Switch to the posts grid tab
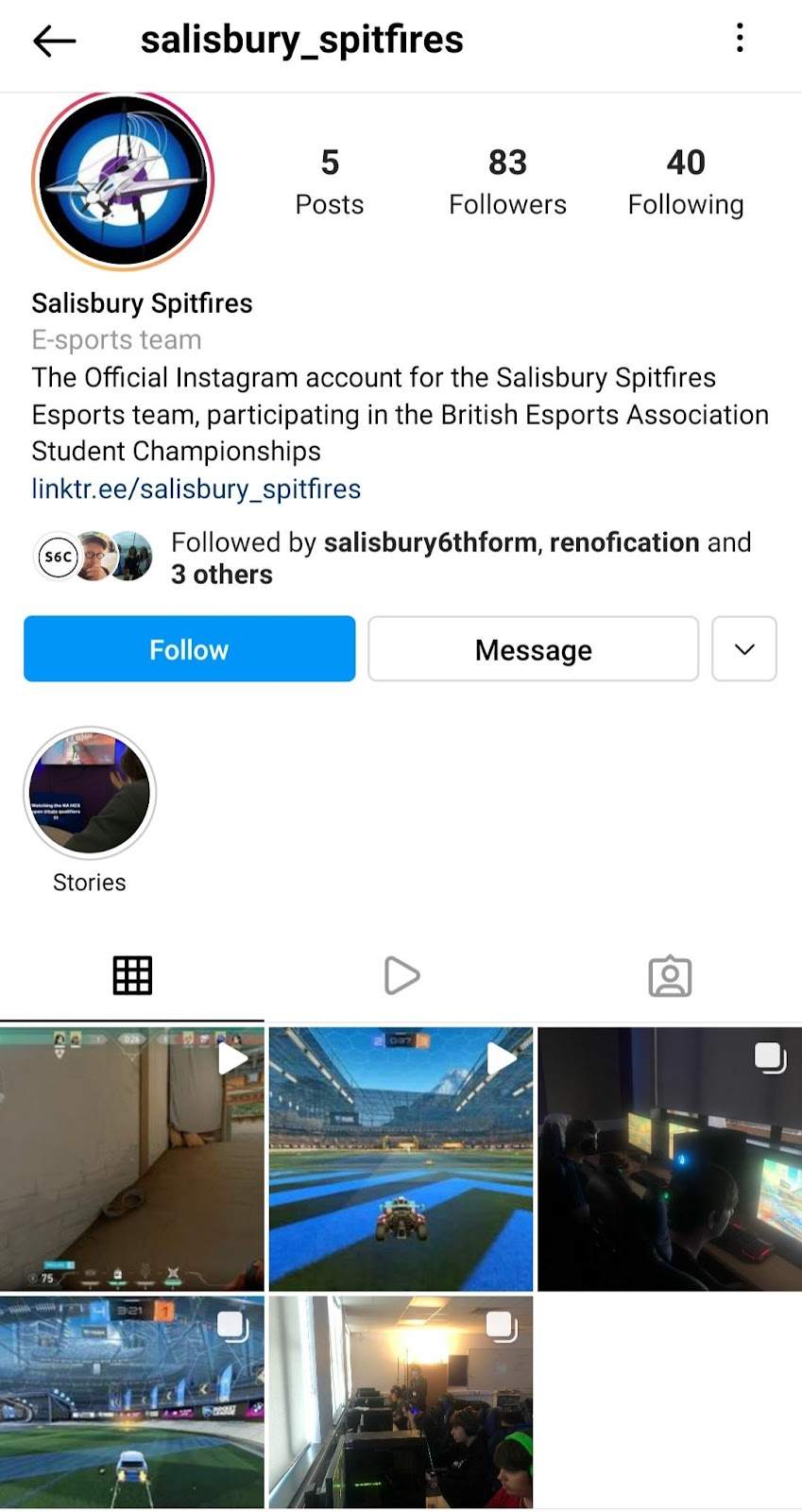Image resolution: width=802 pixels, height=1512 pixels. pyautogui.click(x=132, y=975)
